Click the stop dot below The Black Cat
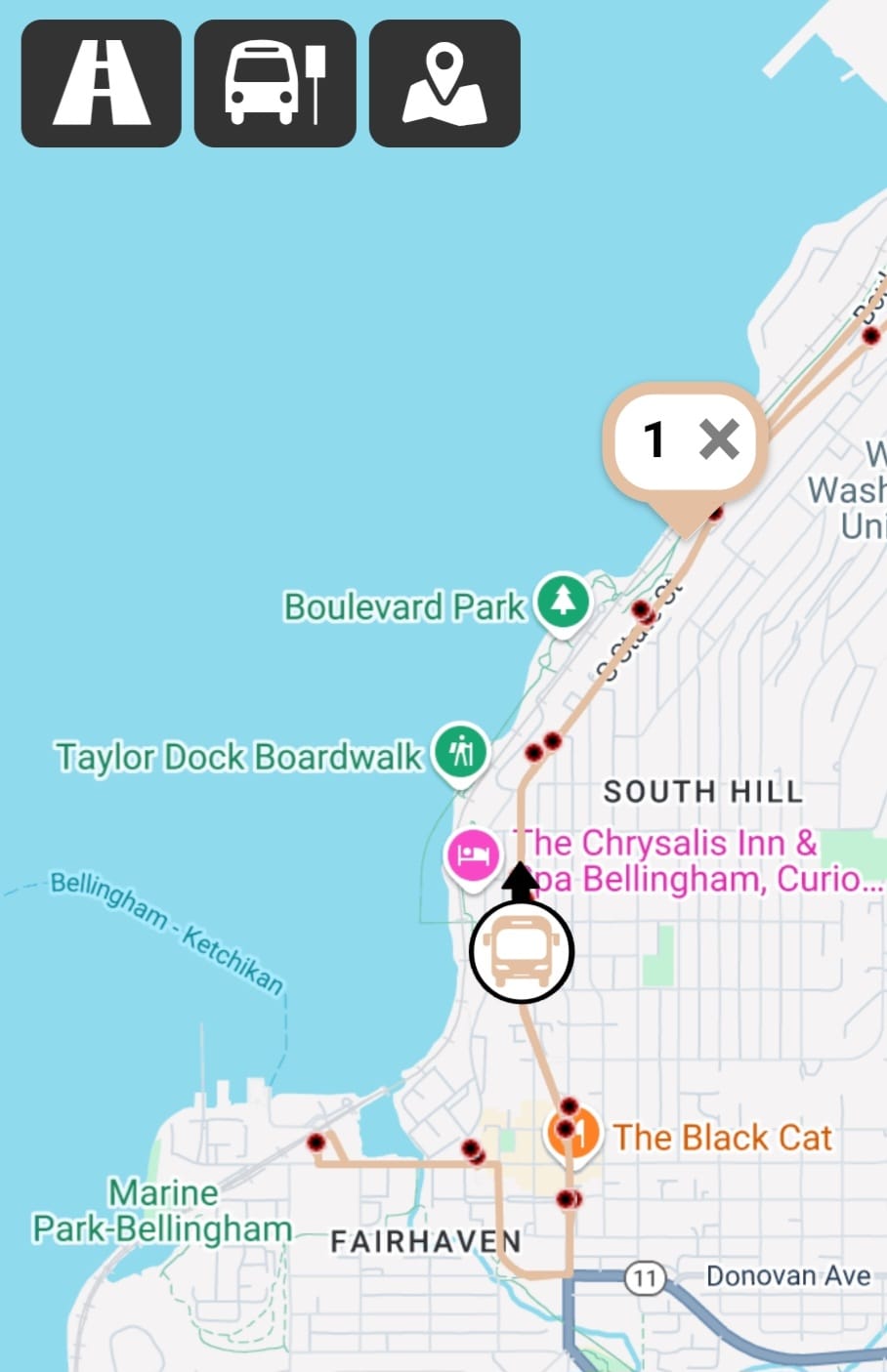The height and width of the screenshot is (1372, 887). [x=568, y=1200]
